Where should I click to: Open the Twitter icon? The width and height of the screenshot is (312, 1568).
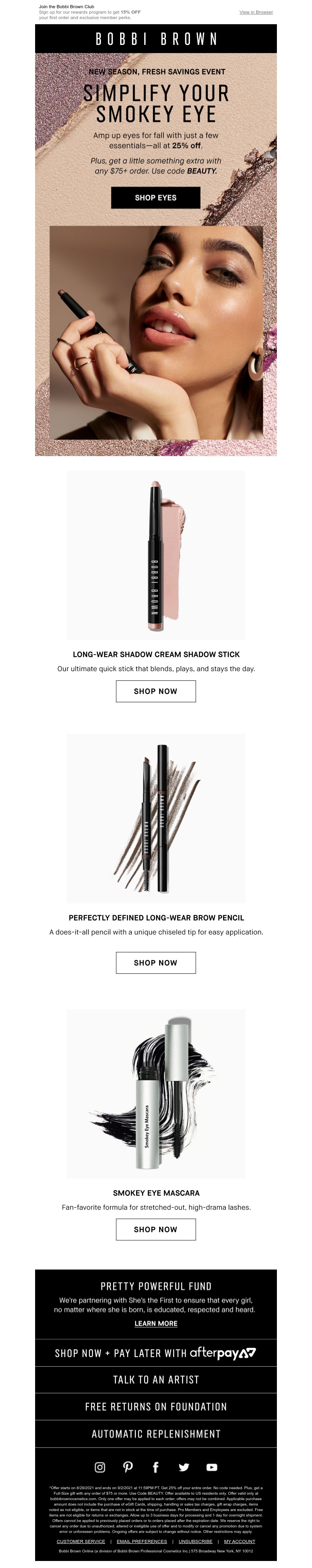coord(184,1467)
